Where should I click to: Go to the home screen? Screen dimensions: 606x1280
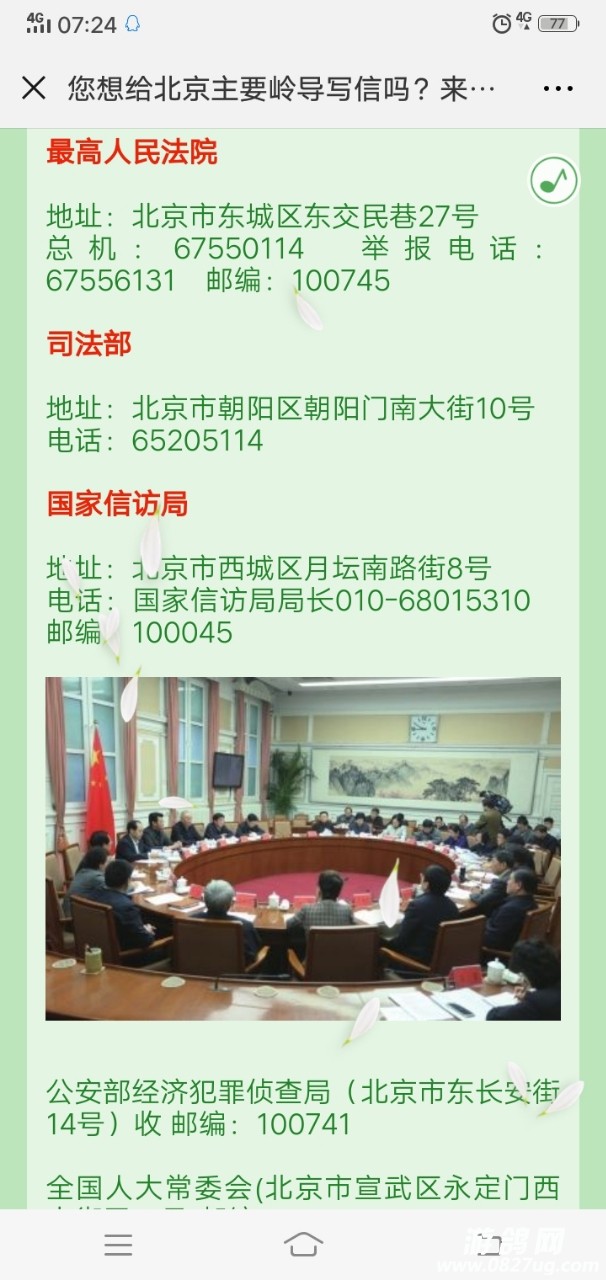tap(303, 1244)
